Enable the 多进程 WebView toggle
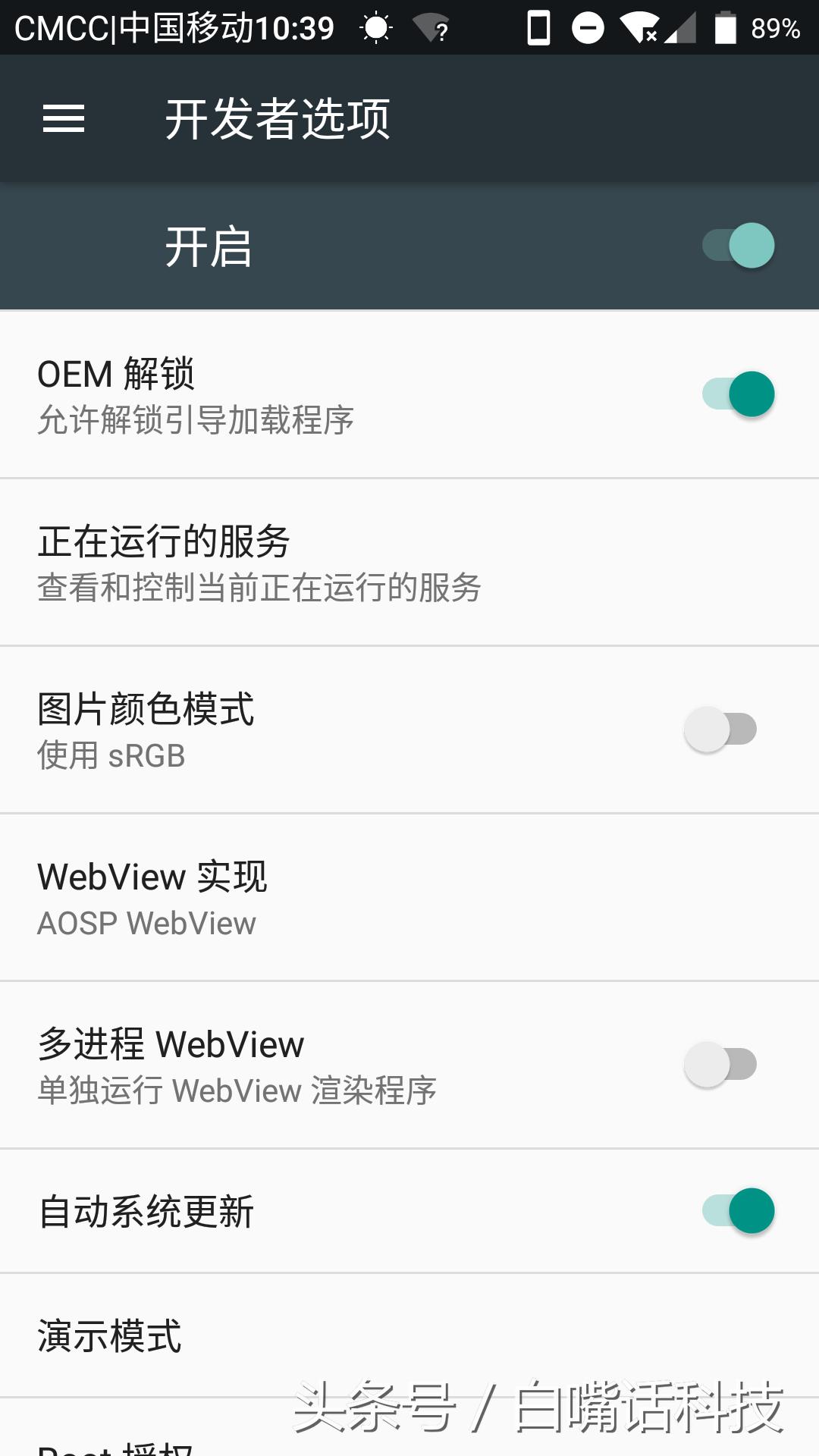 tap(722, 1065)
